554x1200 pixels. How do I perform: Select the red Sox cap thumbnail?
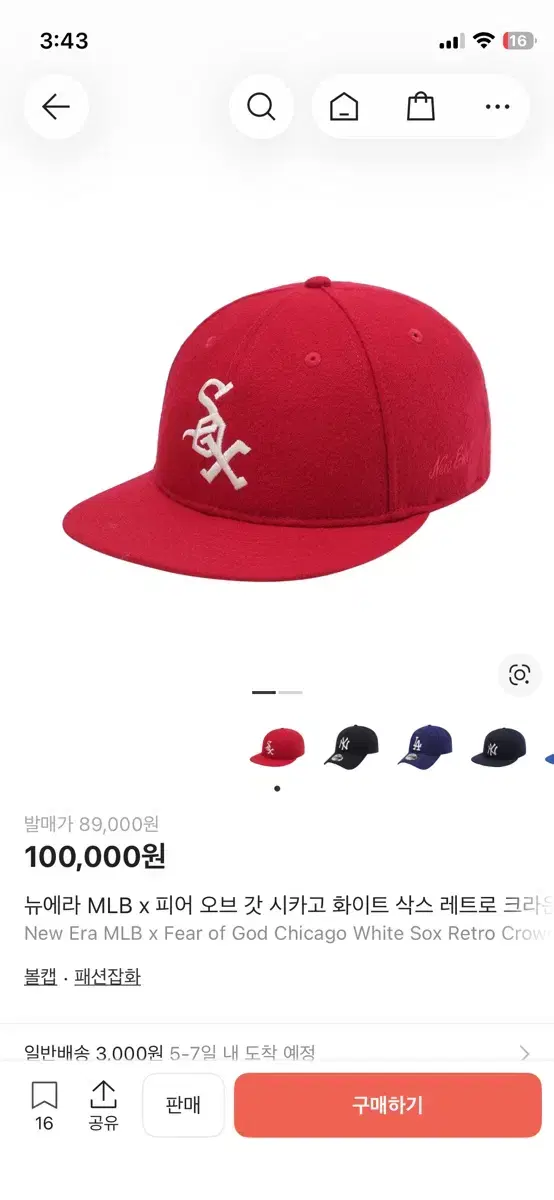tap(277, 747)
